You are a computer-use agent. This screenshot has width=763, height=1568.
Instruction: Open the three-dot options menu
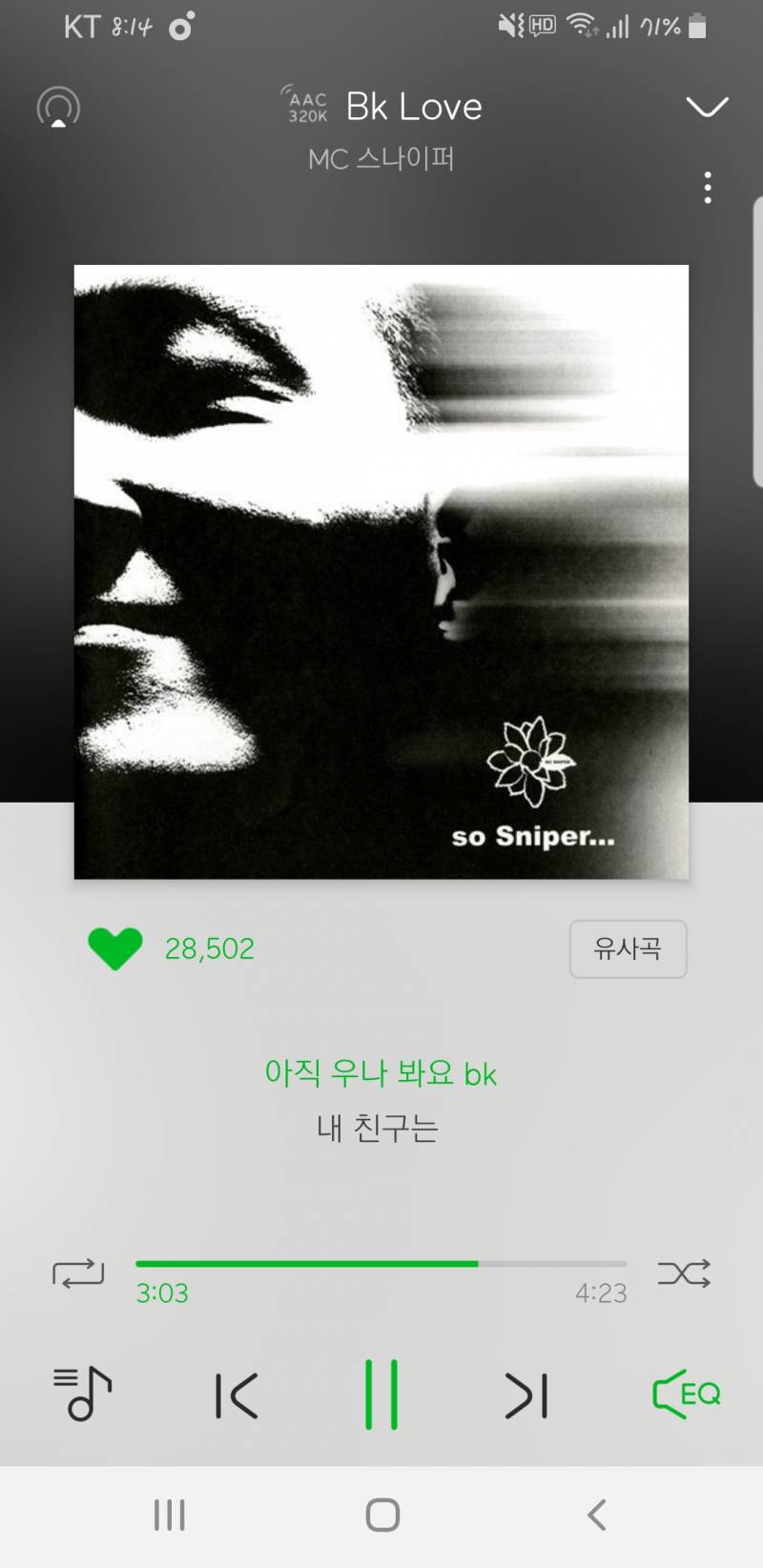tap(708, 188)
